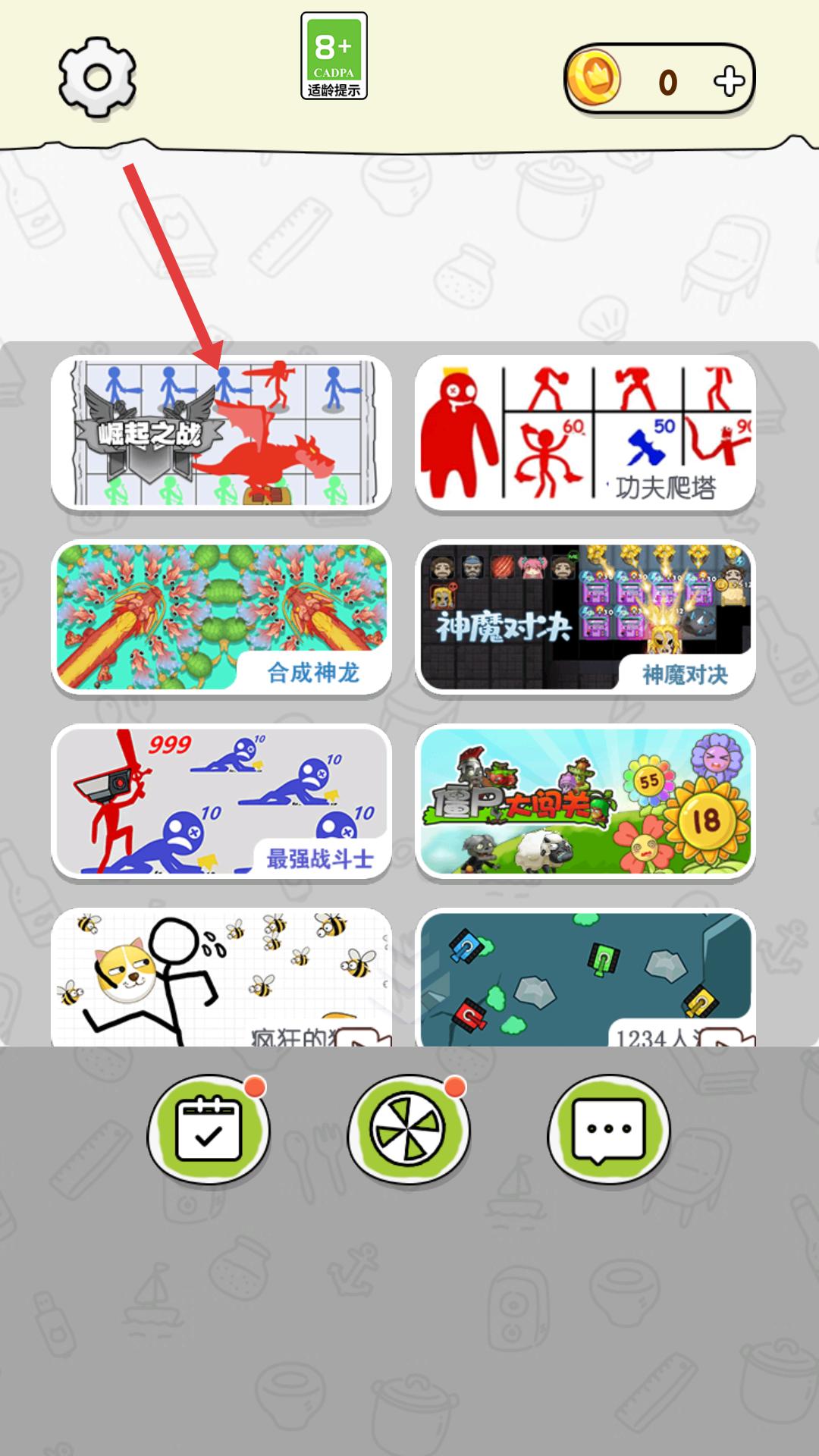Open the 1234人 tank game card
This screenshot has width=819, height=1456.
pyautogui.click(x=585, y=978)
